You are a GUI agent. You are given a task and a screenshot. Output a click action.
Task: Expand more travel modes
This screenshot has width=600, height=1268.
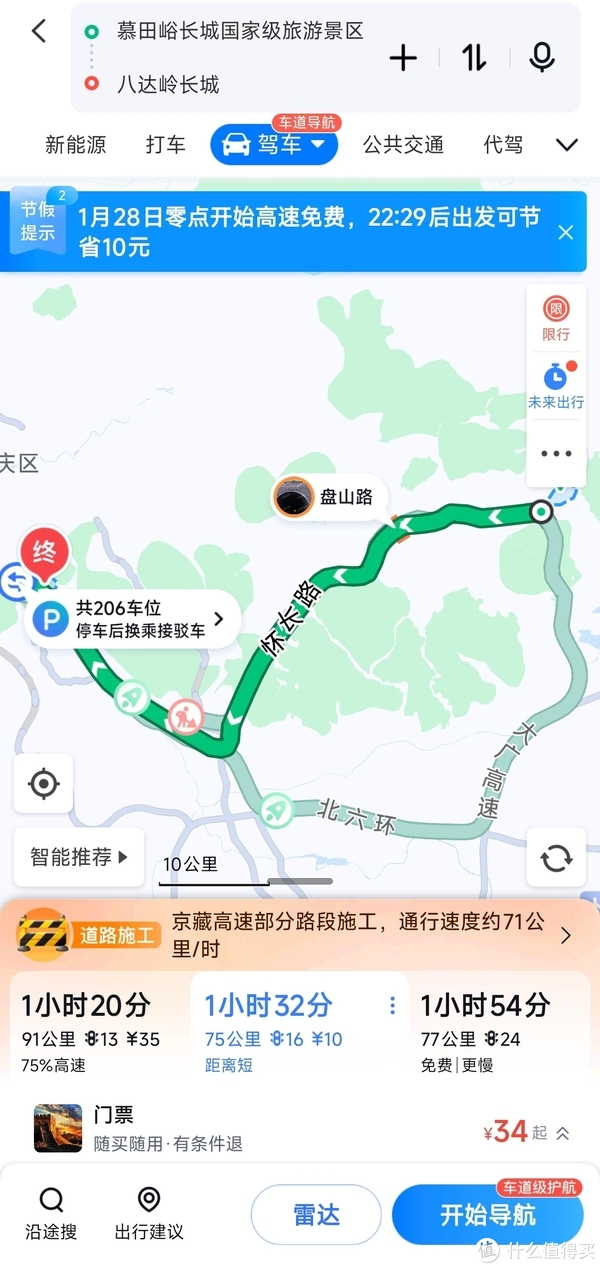(567, 145)
